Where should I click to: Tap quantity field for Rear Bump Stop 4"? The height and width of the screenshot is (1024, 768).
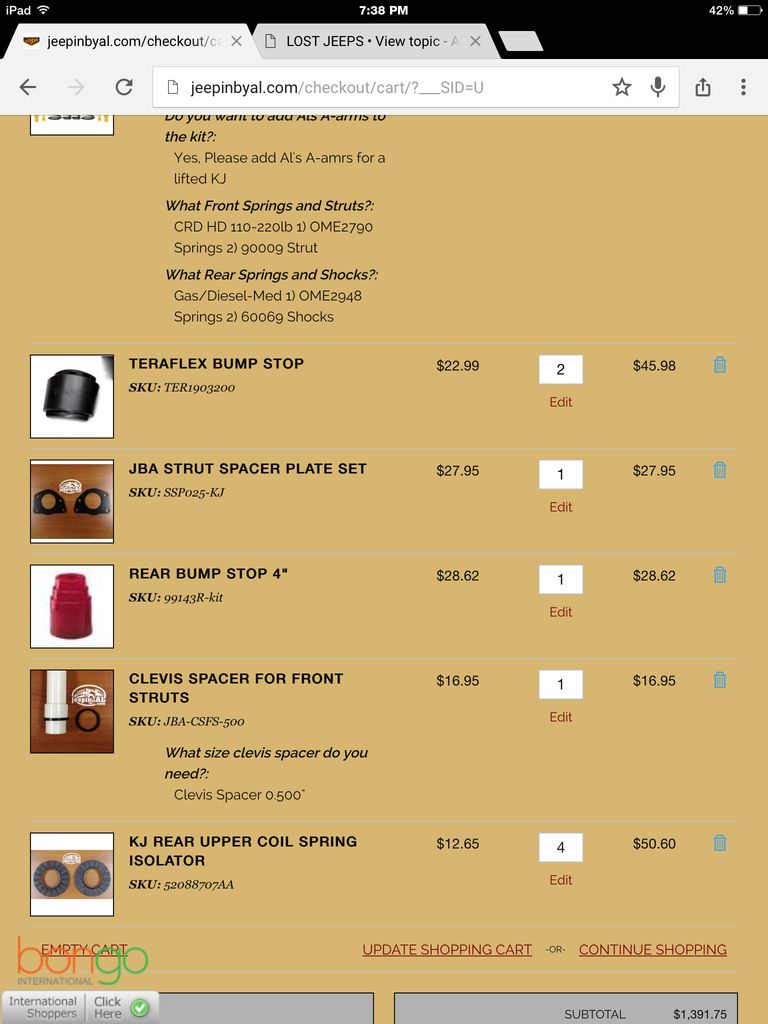(x=561, y=579)
